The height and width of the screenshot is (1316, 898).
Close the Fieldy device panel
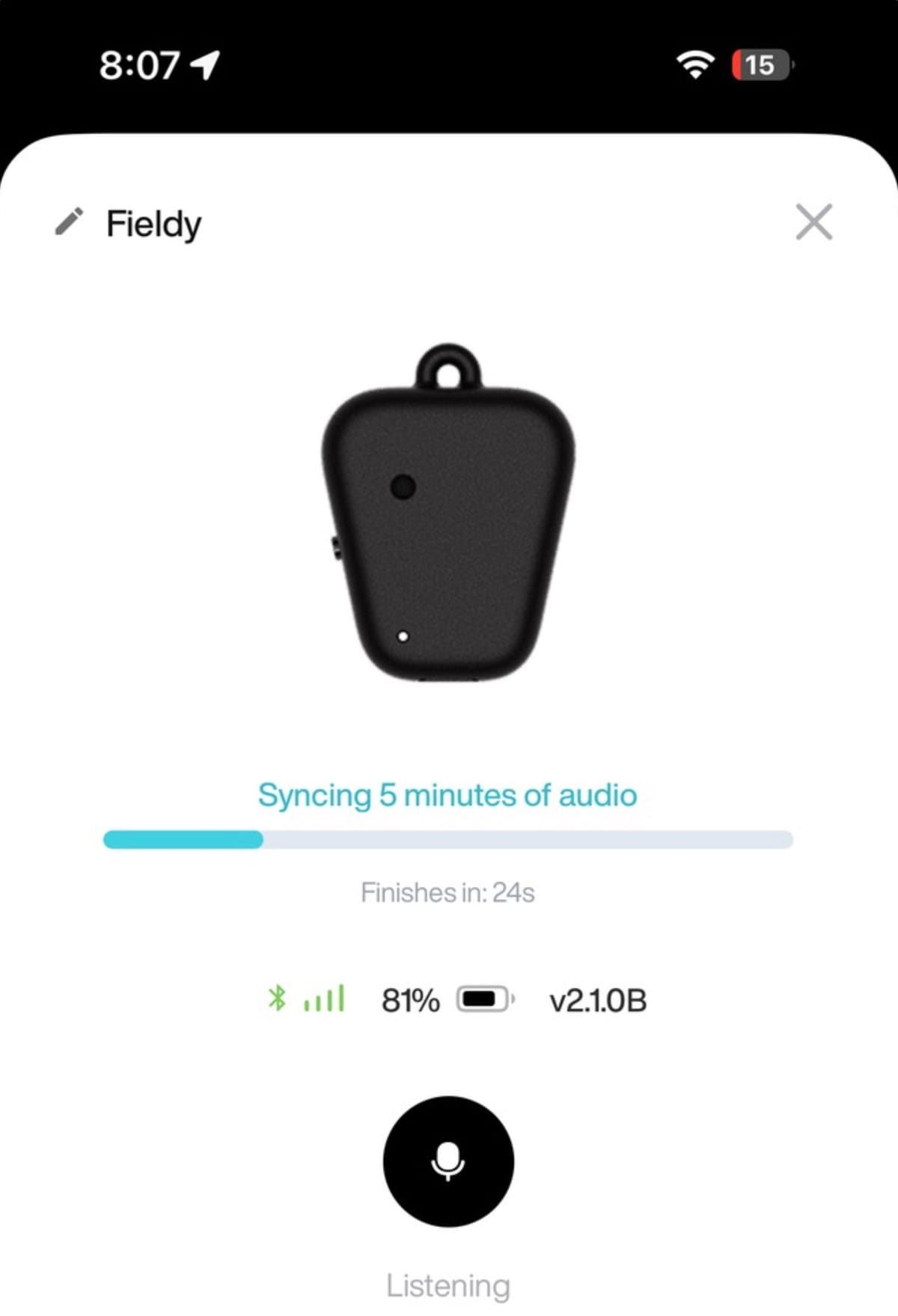click(813, 222)
